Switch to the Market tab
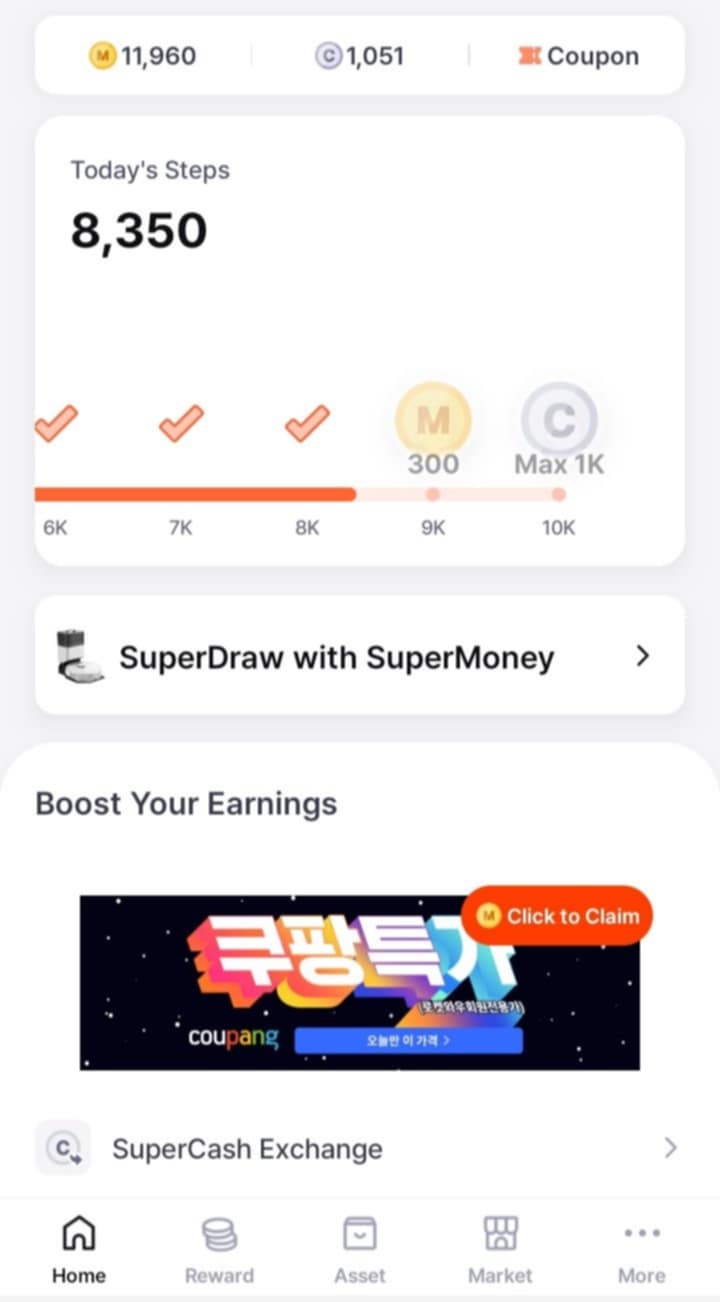Viewport: 720px width, 1302px height. point(500,1249)
